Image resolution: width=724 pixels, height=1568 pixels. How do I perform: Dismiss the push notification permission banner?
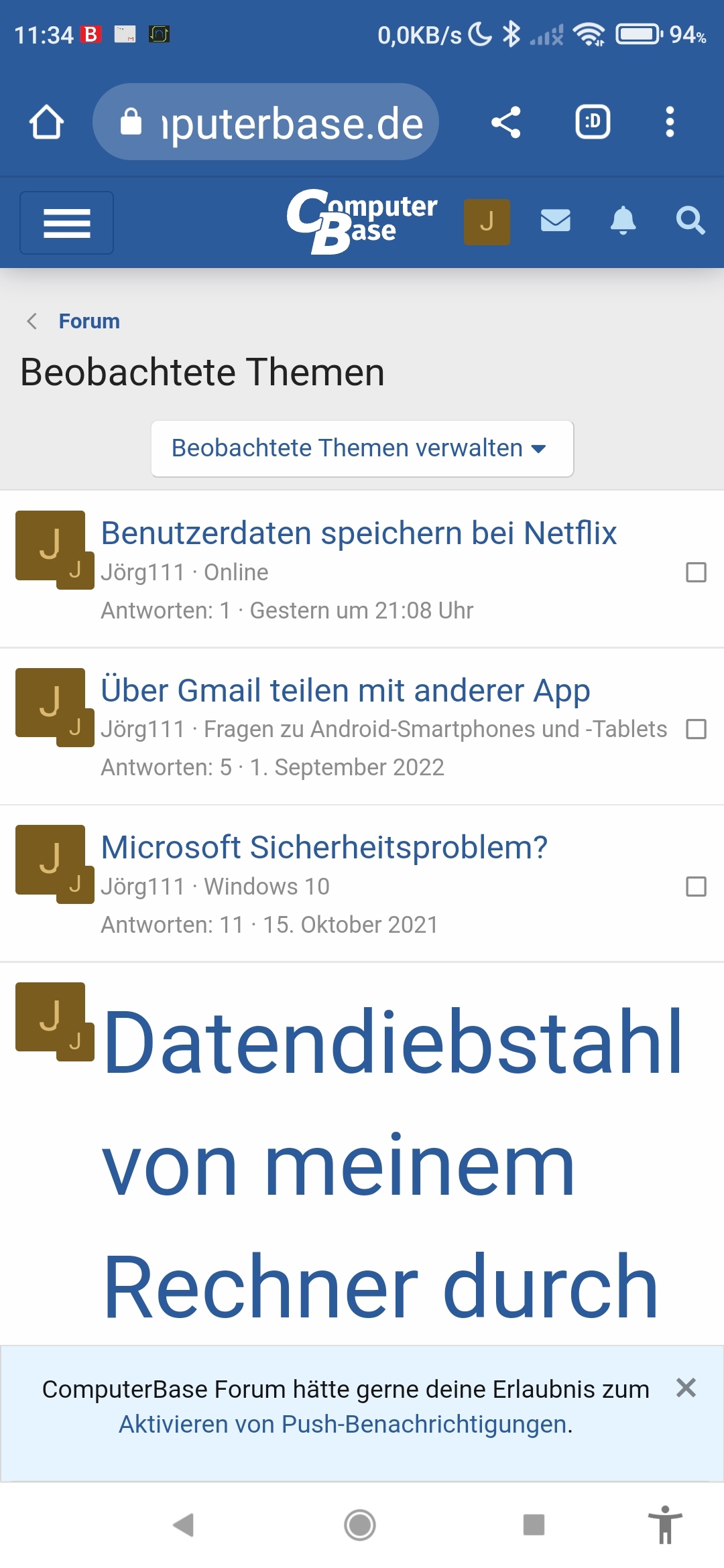(x=686, y=1388)
